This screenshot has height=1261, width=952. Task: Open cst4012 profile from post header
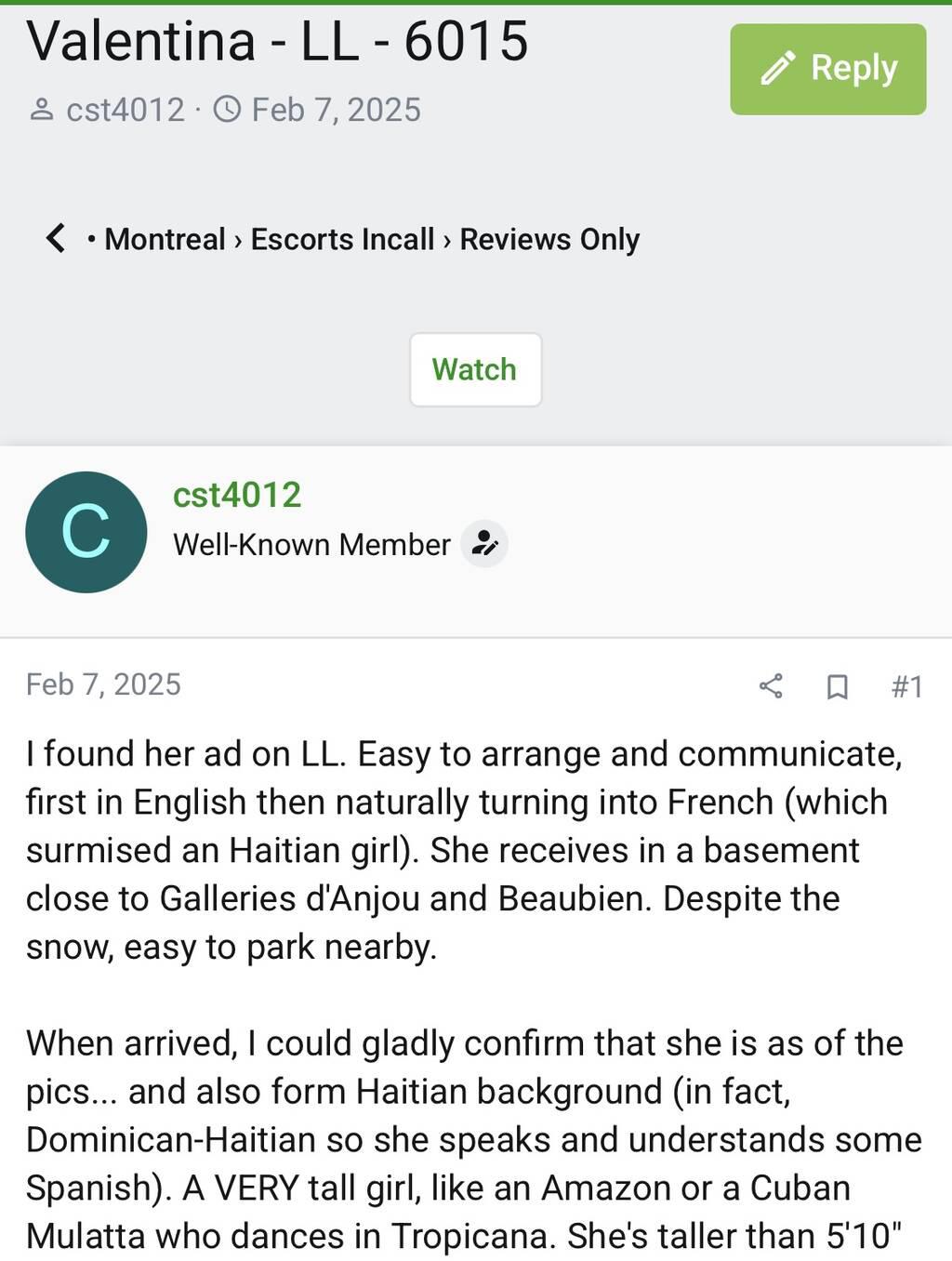click(237, 495)
